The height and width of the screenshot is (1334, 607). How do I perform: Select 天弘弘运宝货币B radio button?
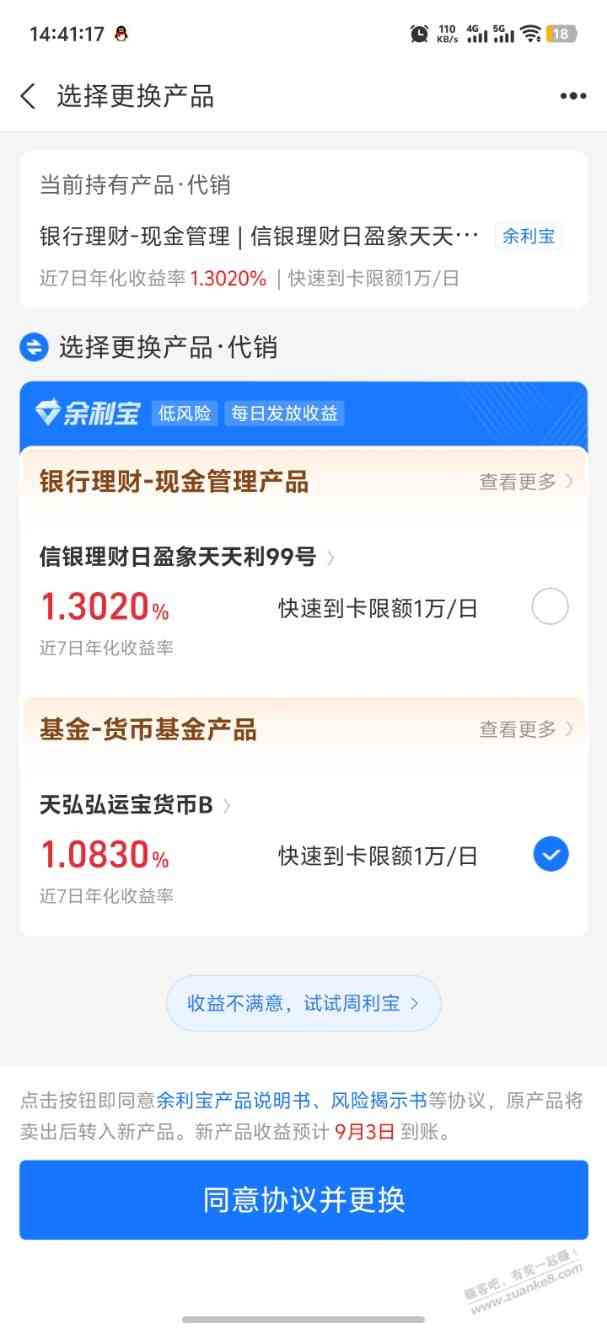coord(550,854)
